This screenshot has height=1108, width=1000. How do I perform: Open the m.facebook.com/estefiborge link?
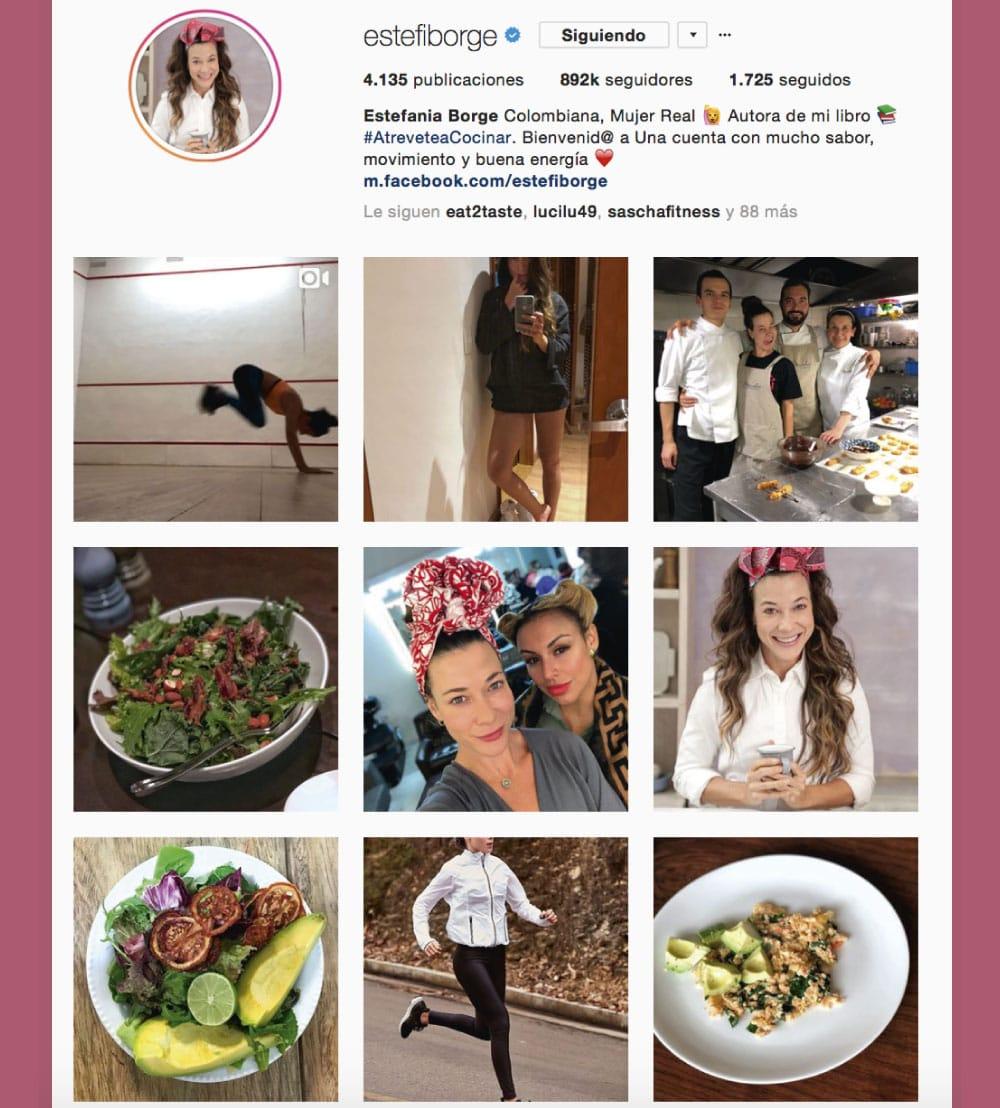(485, 181)
